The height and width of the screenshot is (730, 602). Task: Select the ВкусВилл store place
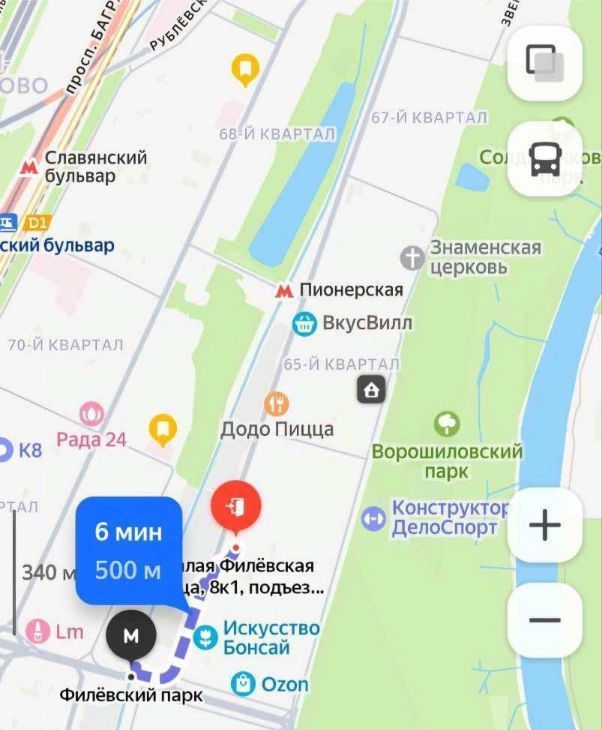[x=305, y=324]
